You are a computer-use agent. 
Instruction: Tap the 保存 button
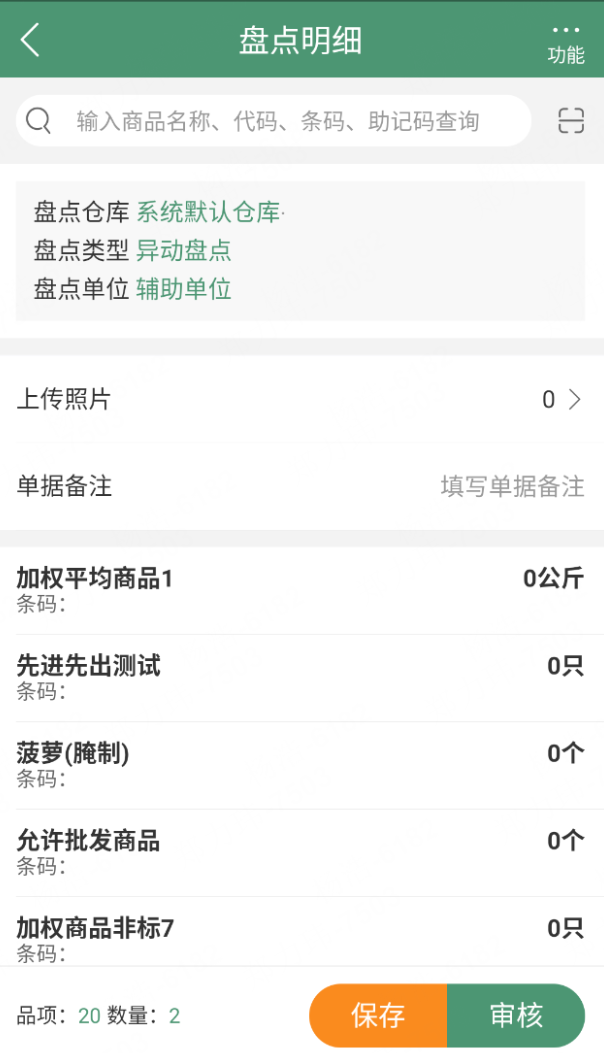pyautogui.click(x=378, y=1015)
